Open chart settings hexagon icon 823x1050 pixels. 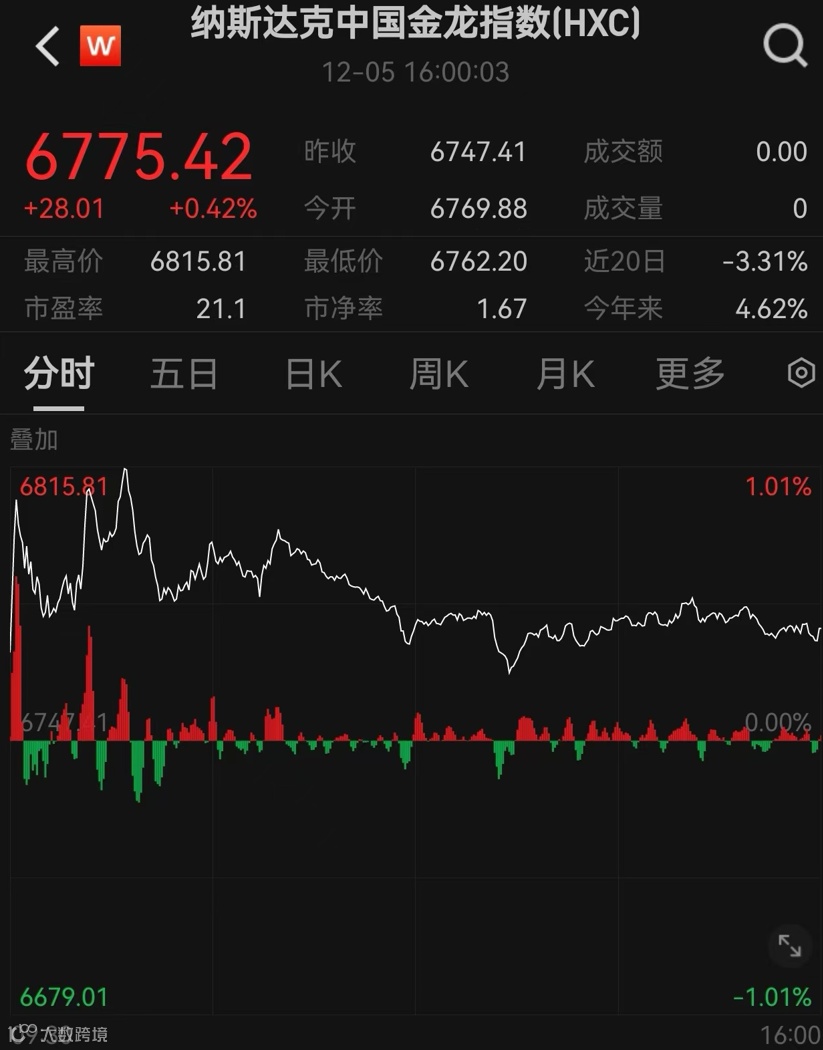click(801, 374)
